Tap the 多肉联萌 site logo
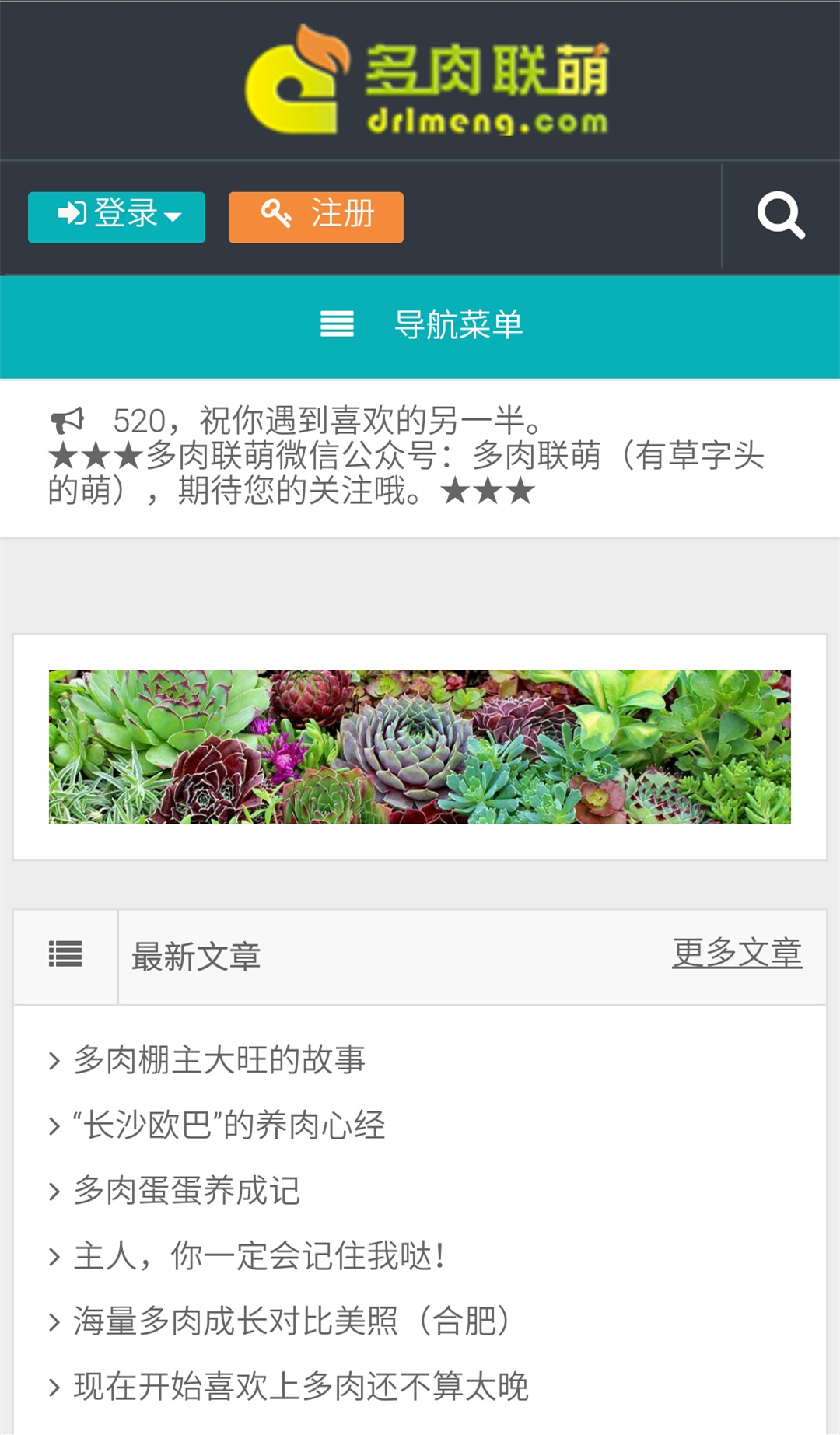The width and height of the screenshot is (840, 1435). click(x=426, y=81)
